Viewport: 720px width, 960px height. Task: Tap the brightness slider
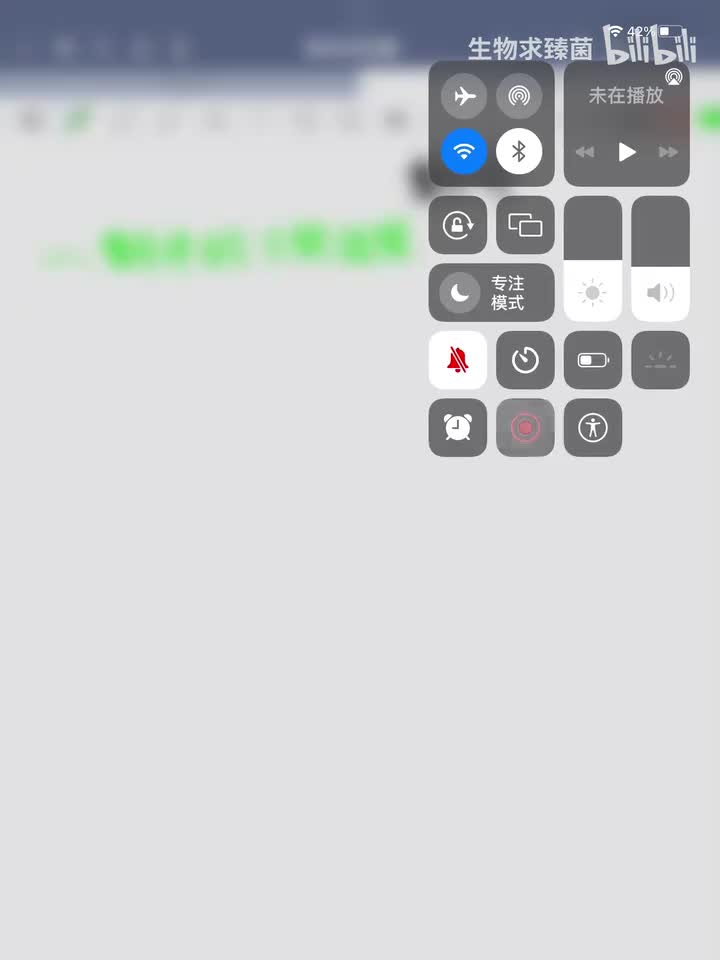pyautogui.click(x=593, y=258)
